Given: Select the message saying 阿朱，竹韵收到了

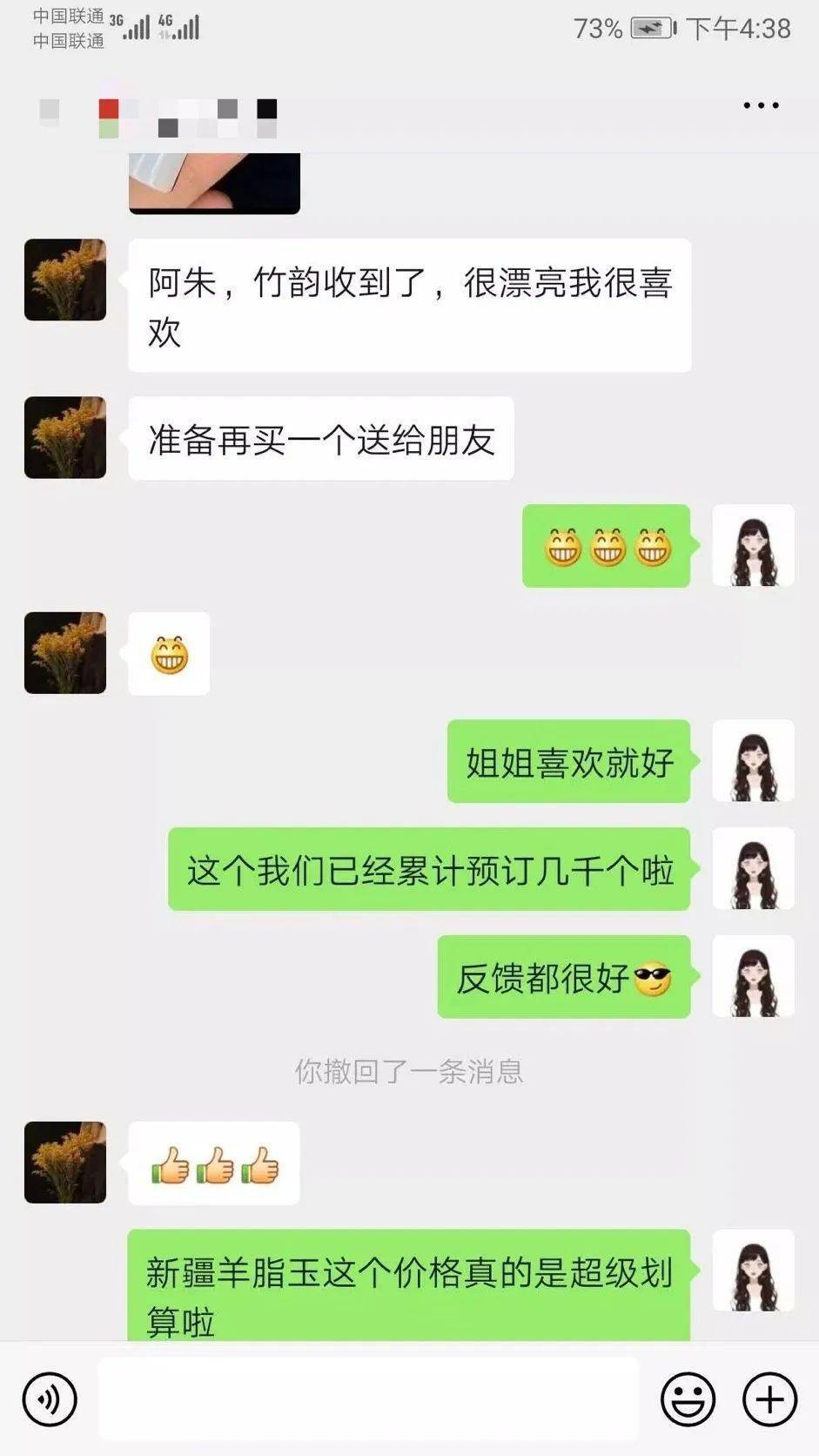Looking at the screenshot, I should (409, 303).
